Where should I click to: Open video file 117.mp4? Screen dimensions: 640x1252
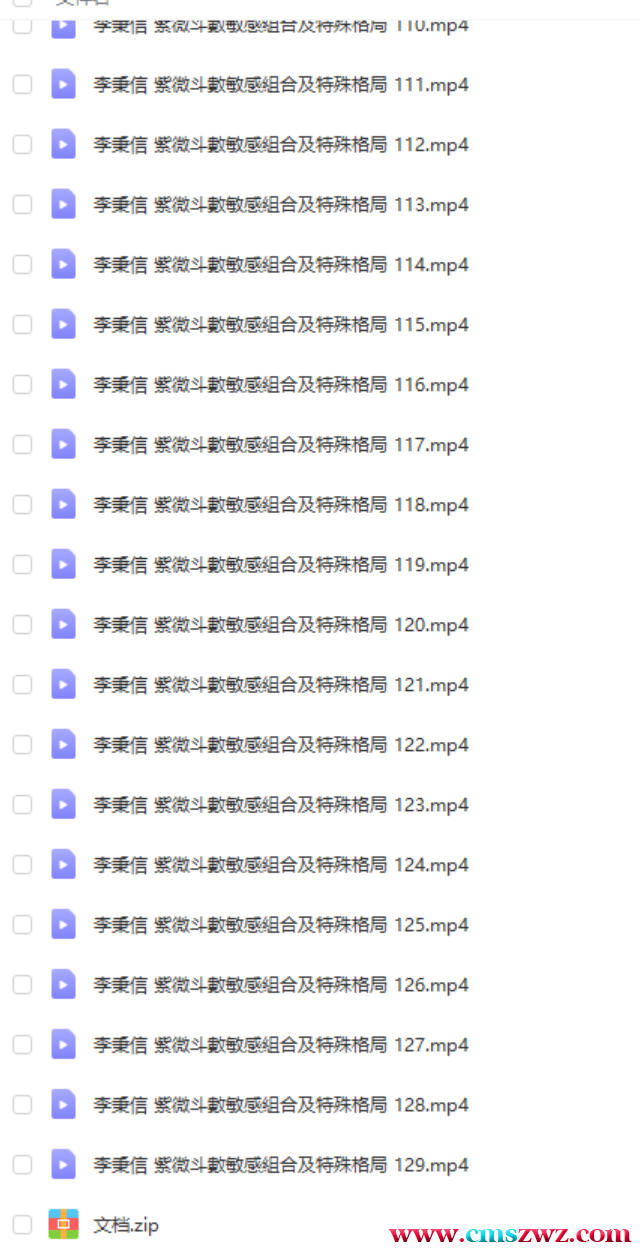[x=280, y=445]
